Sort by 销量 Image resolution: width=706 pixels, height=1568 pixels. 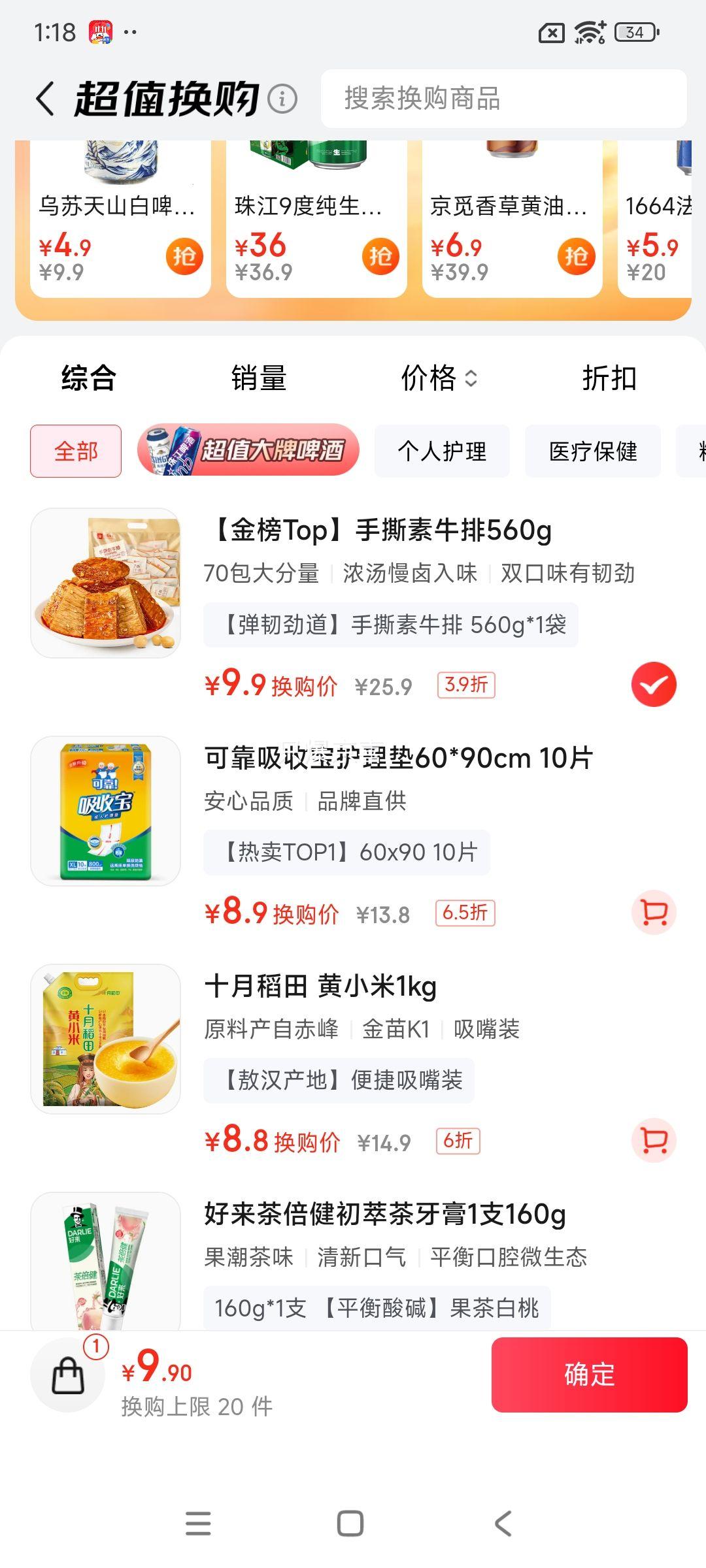259,378
